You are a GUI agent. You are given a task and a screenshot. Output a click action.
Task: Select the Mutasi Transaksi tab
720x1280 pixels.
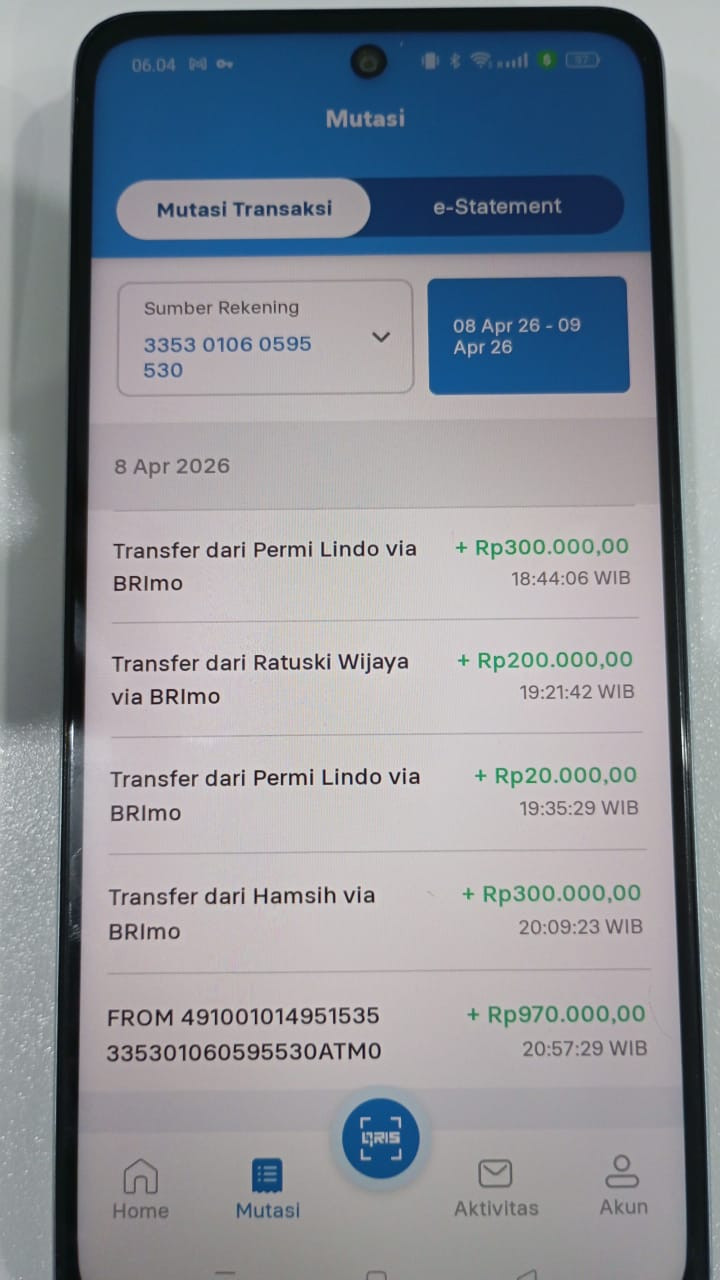[244, 209]
